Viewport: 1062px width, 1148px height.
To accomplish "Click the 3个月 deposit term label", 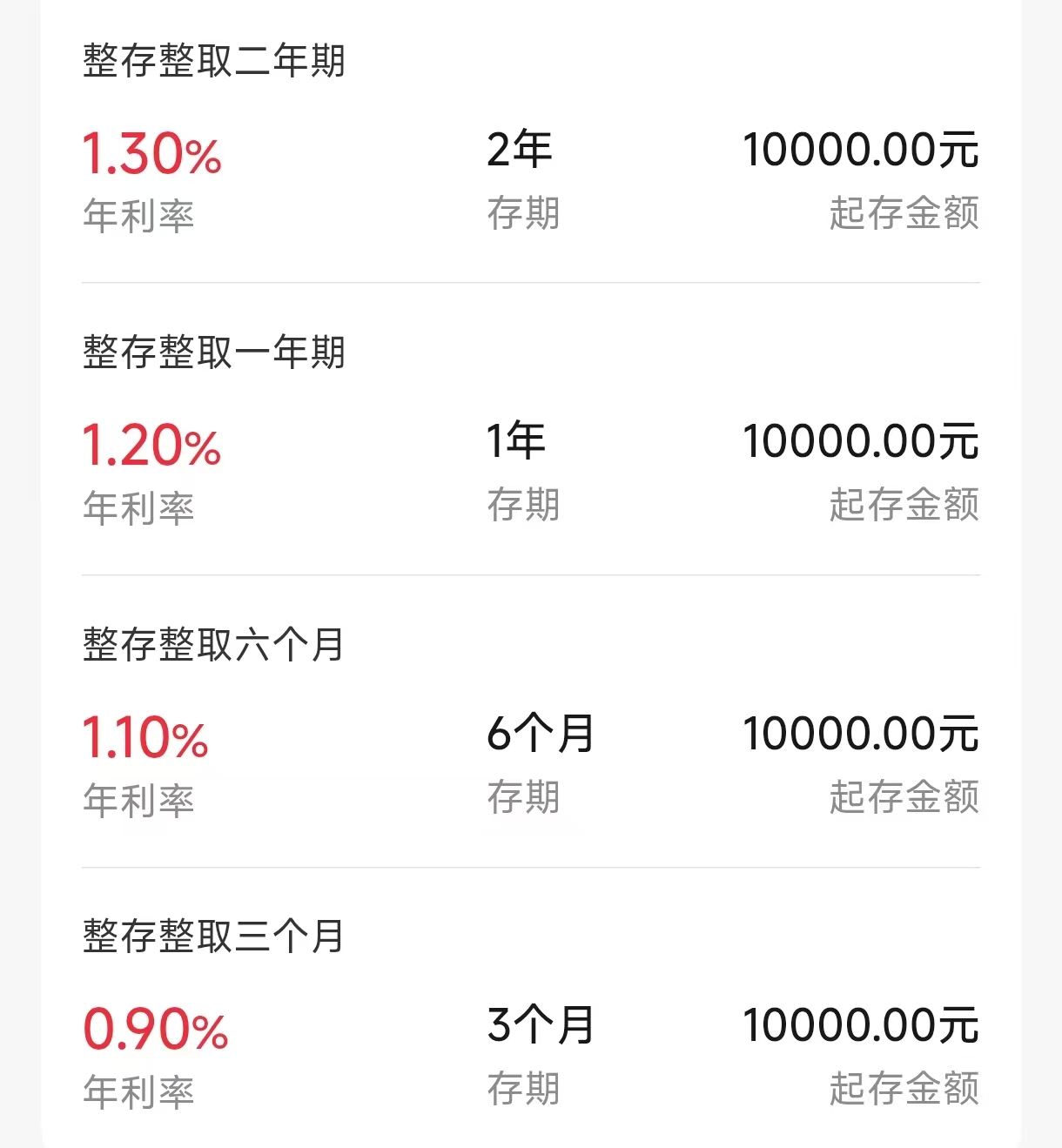I will click(540, 1027).
